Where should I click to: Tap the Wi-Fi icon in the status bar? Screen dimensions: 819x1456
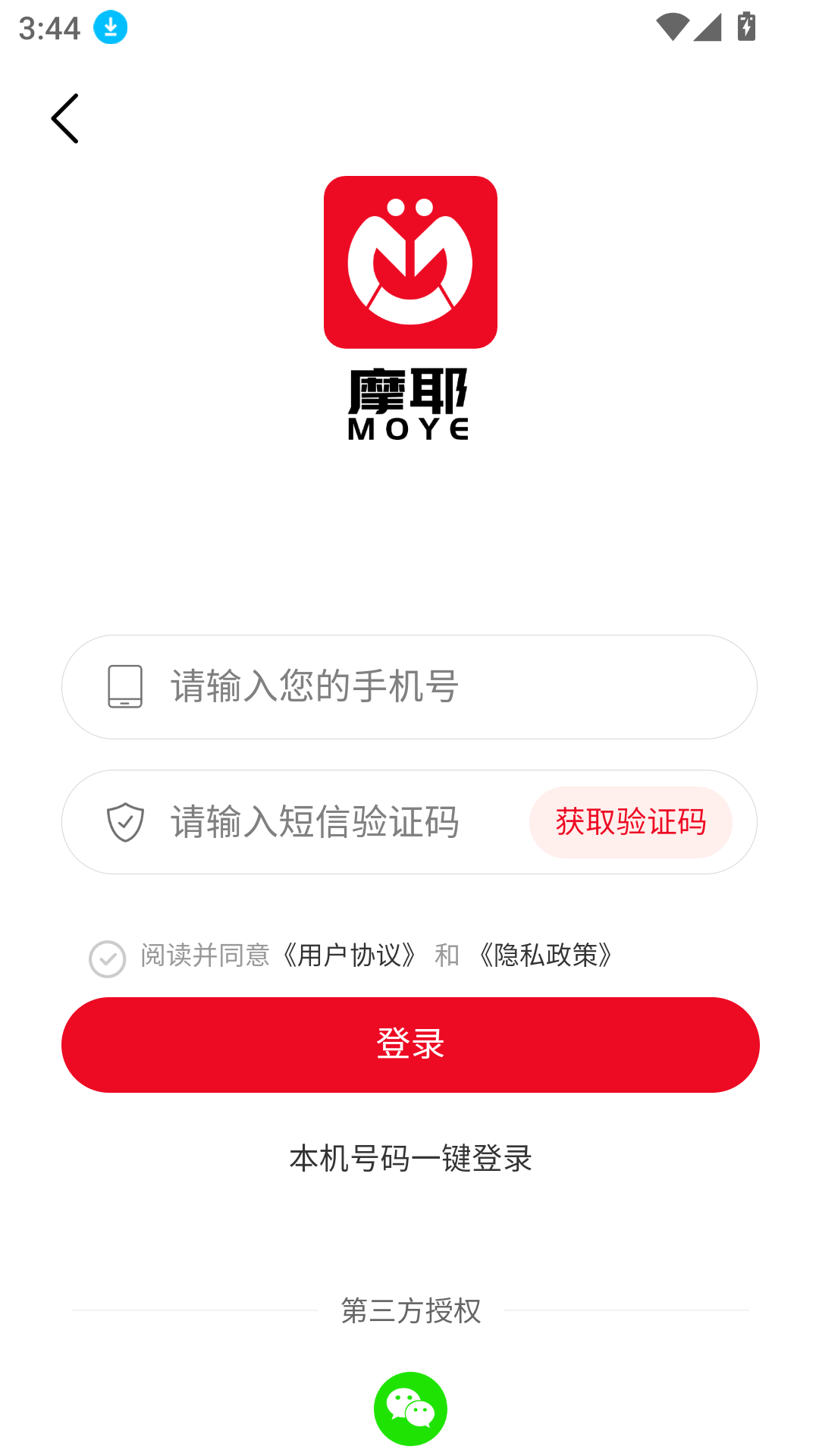[x=671, y=25]
